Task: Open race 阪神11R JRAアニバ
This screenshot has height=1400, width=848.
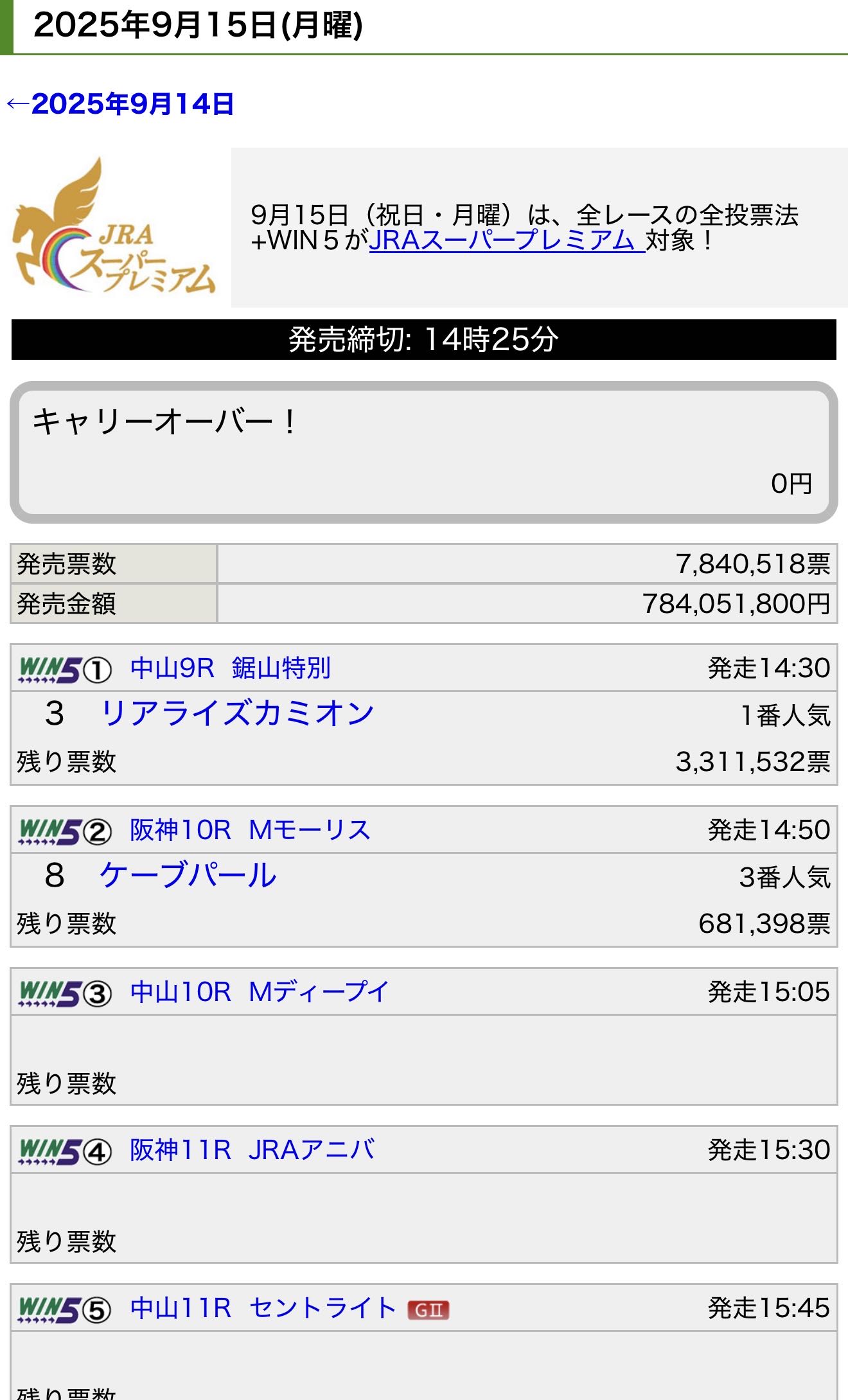Action: tap(252, 1150)
